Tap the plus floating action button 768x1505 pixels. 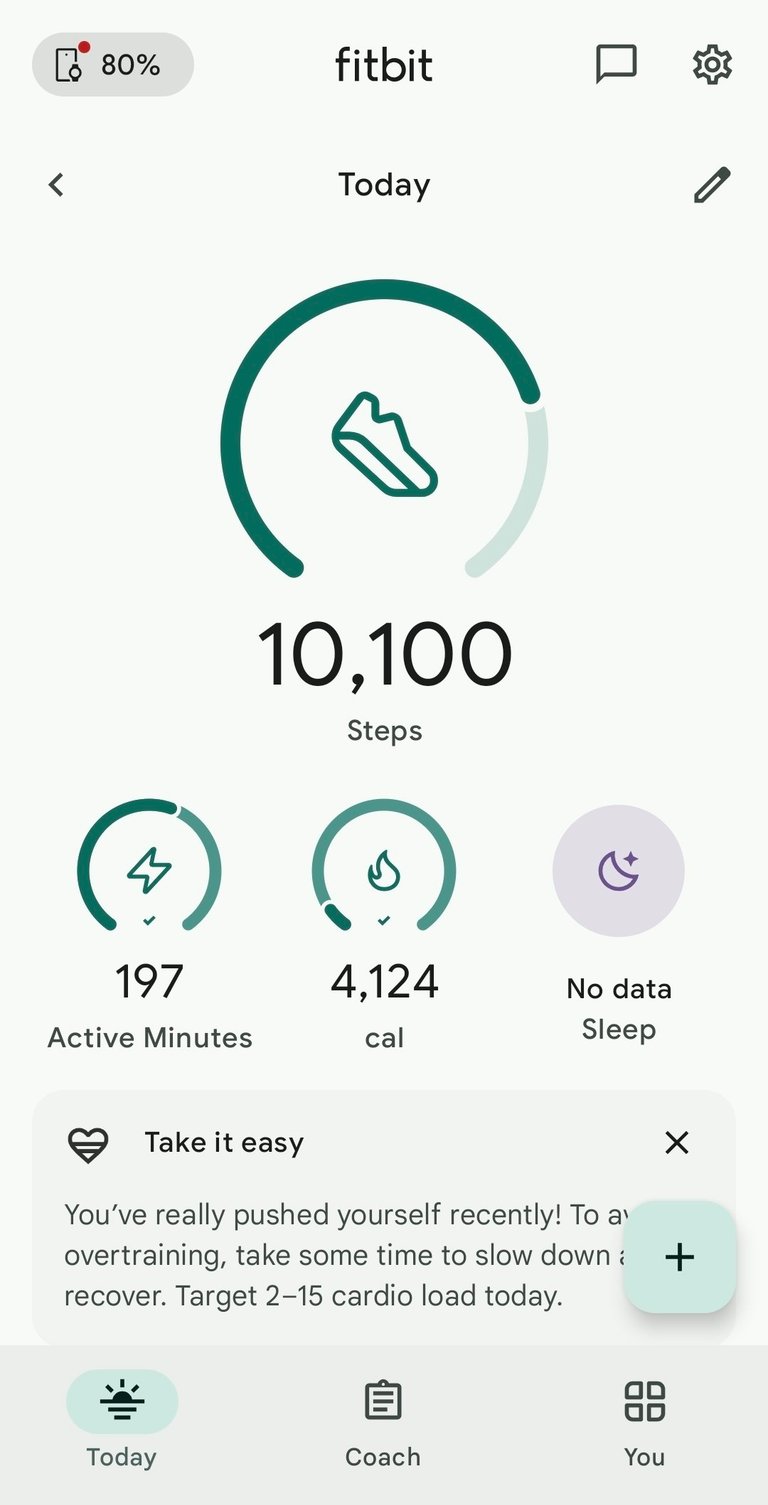point(680,1257)
